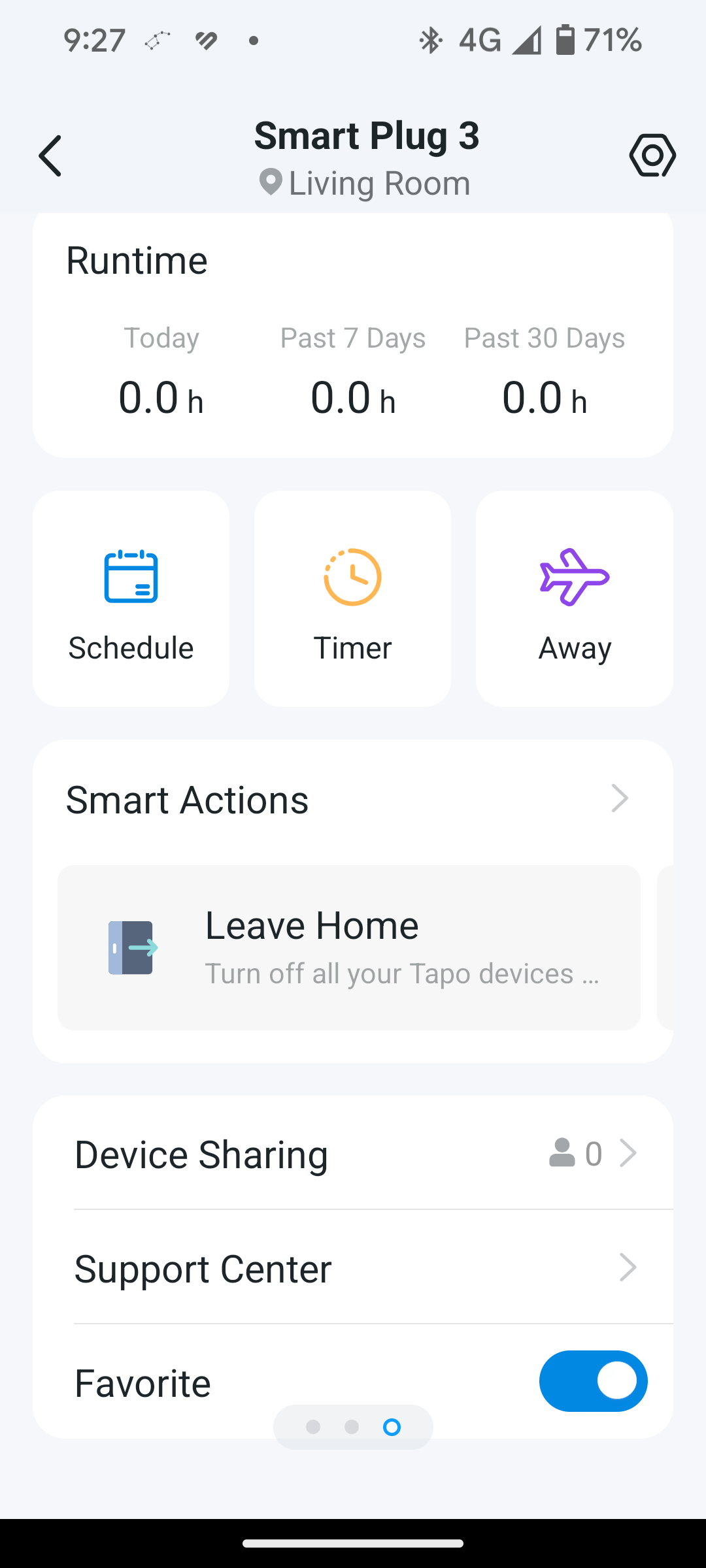Open the Away mode card
The height and width of the screenshot is (1568, 706).
point(575,598)
